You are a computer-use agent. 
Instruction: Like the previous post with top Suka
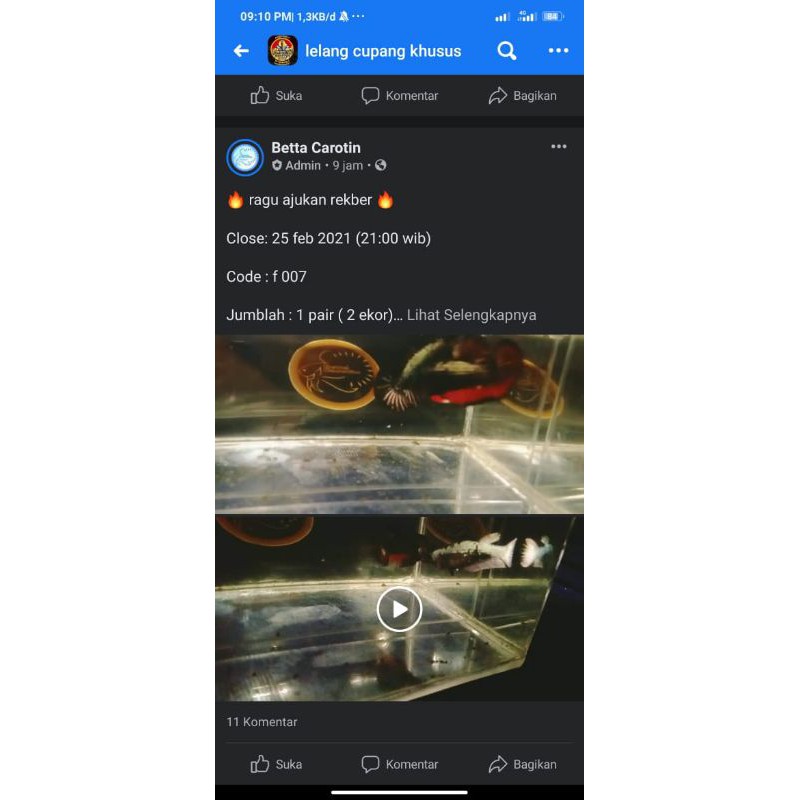[x=276, y=96]
